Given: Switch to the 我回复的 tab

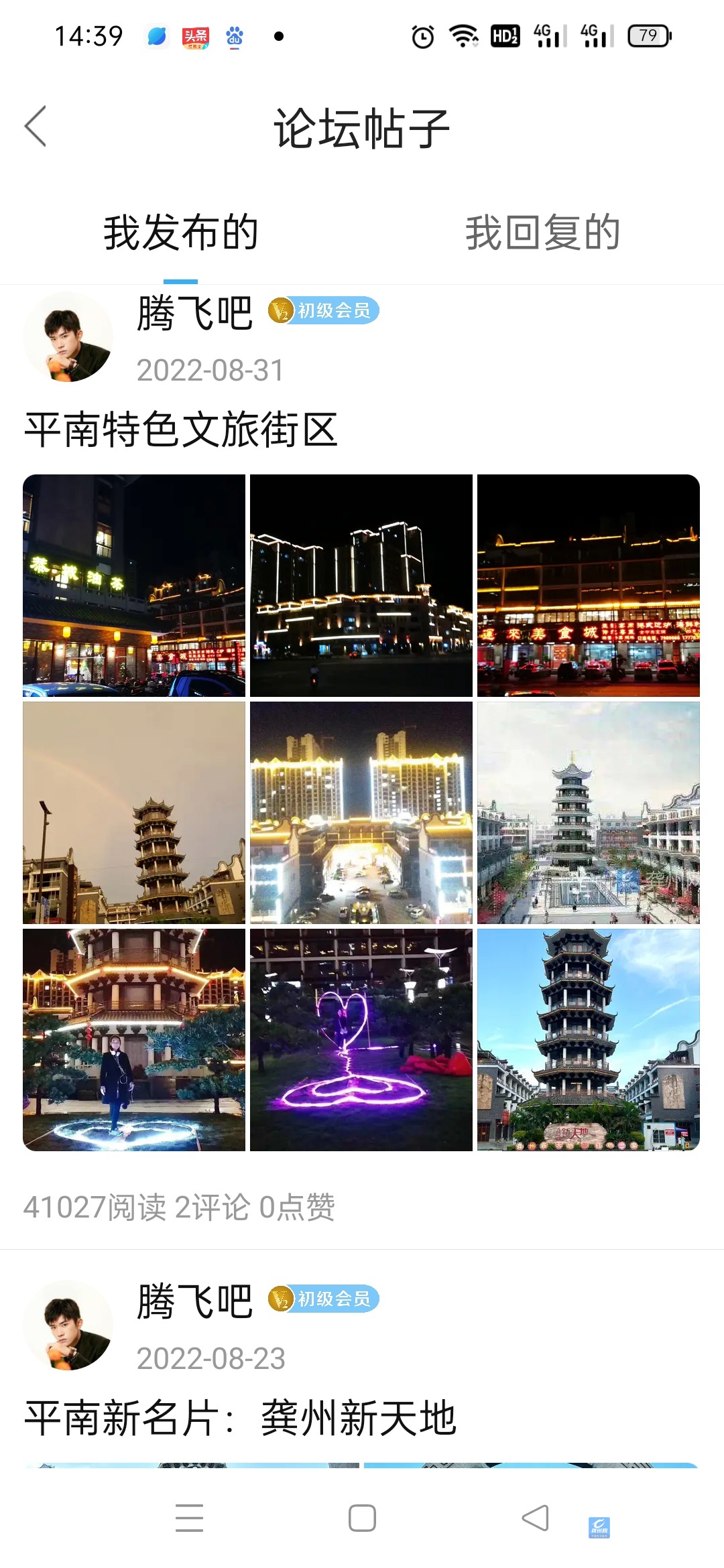Looking at the screenshot, I should point(542,233).
